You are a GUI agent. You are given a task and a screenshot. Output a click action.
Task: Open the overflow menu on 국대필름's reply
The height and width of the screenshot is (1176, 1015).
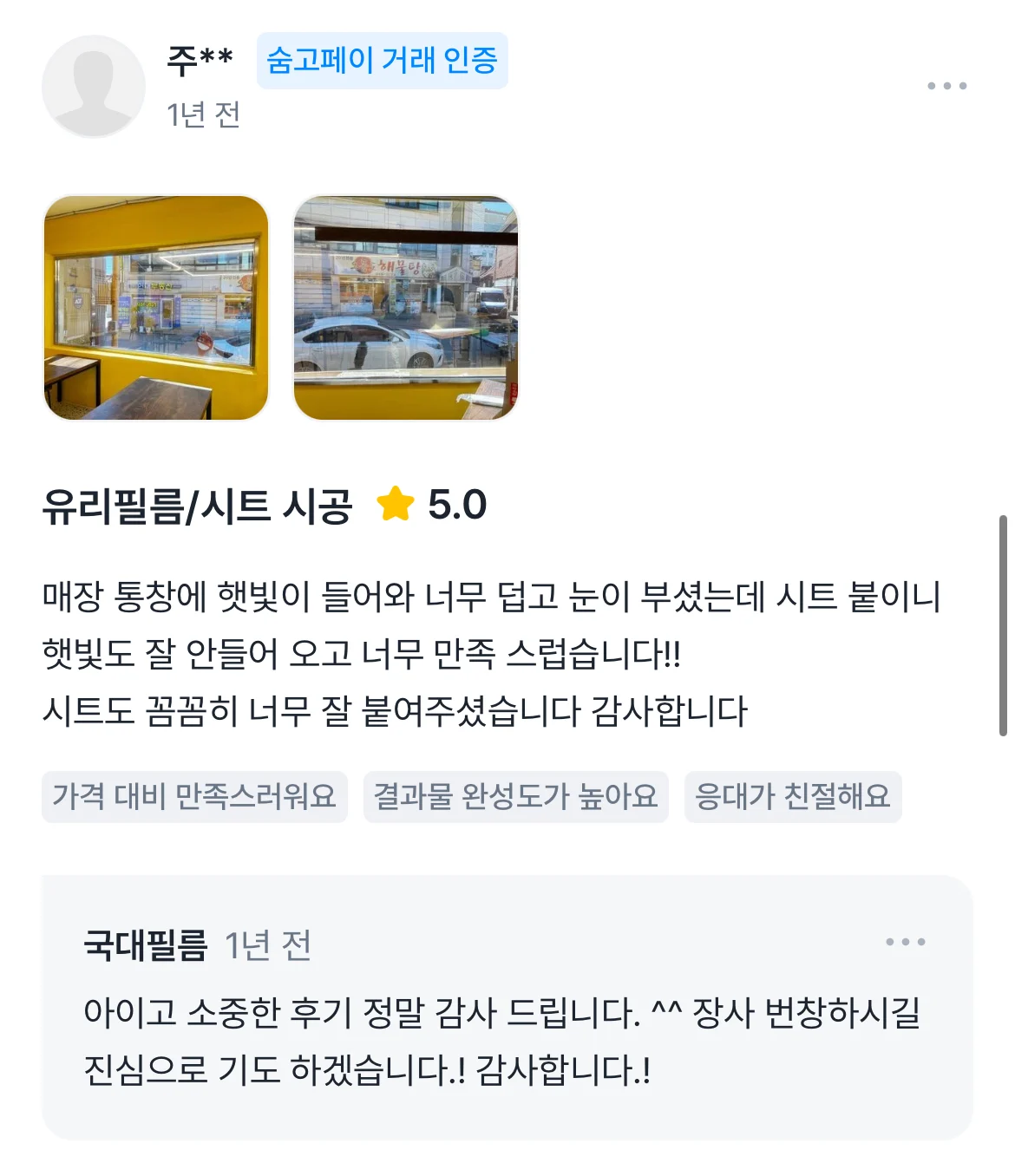905,942
